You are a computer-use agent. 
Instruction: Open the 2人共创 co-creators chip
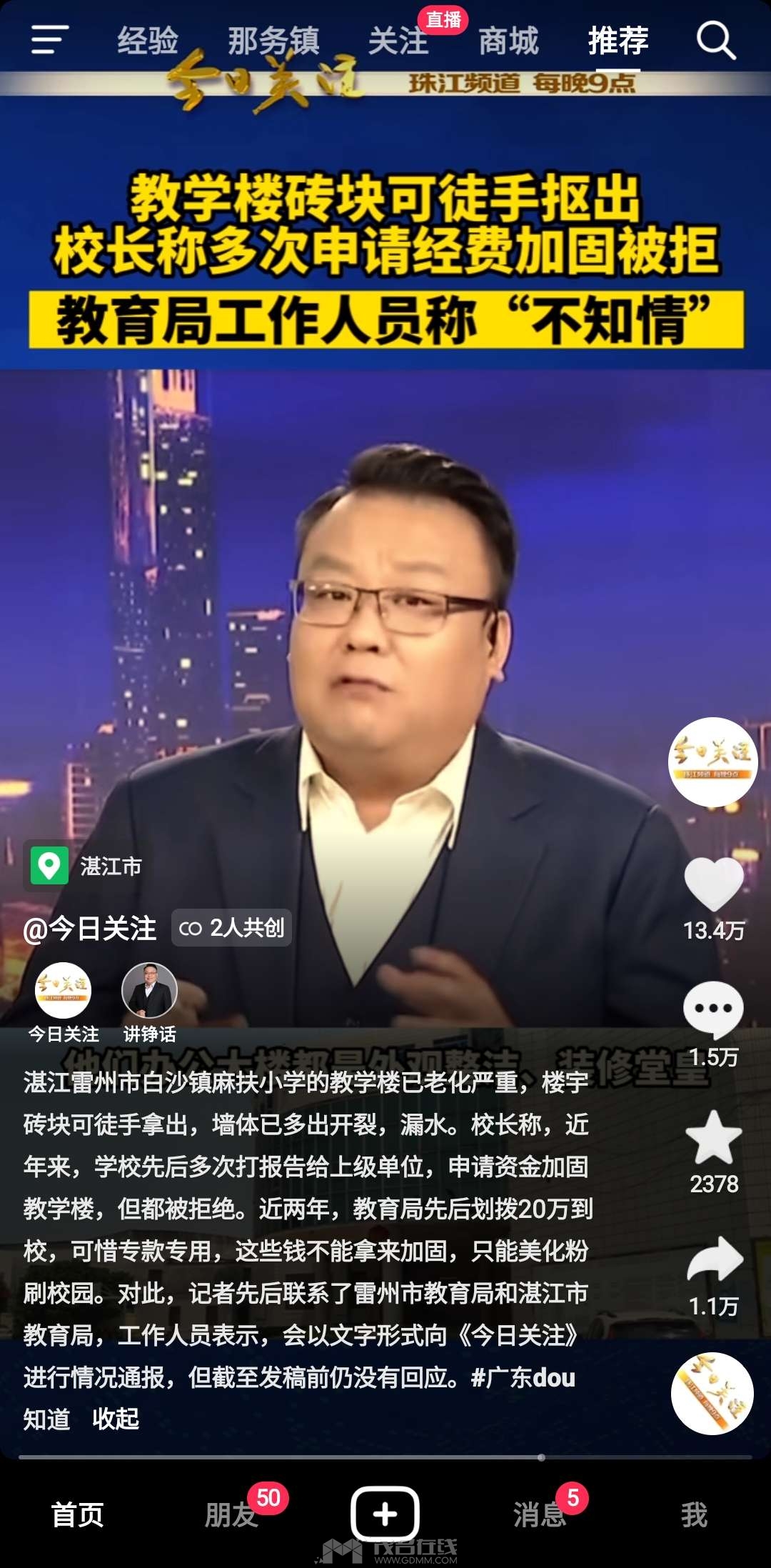tap(231, 928)
